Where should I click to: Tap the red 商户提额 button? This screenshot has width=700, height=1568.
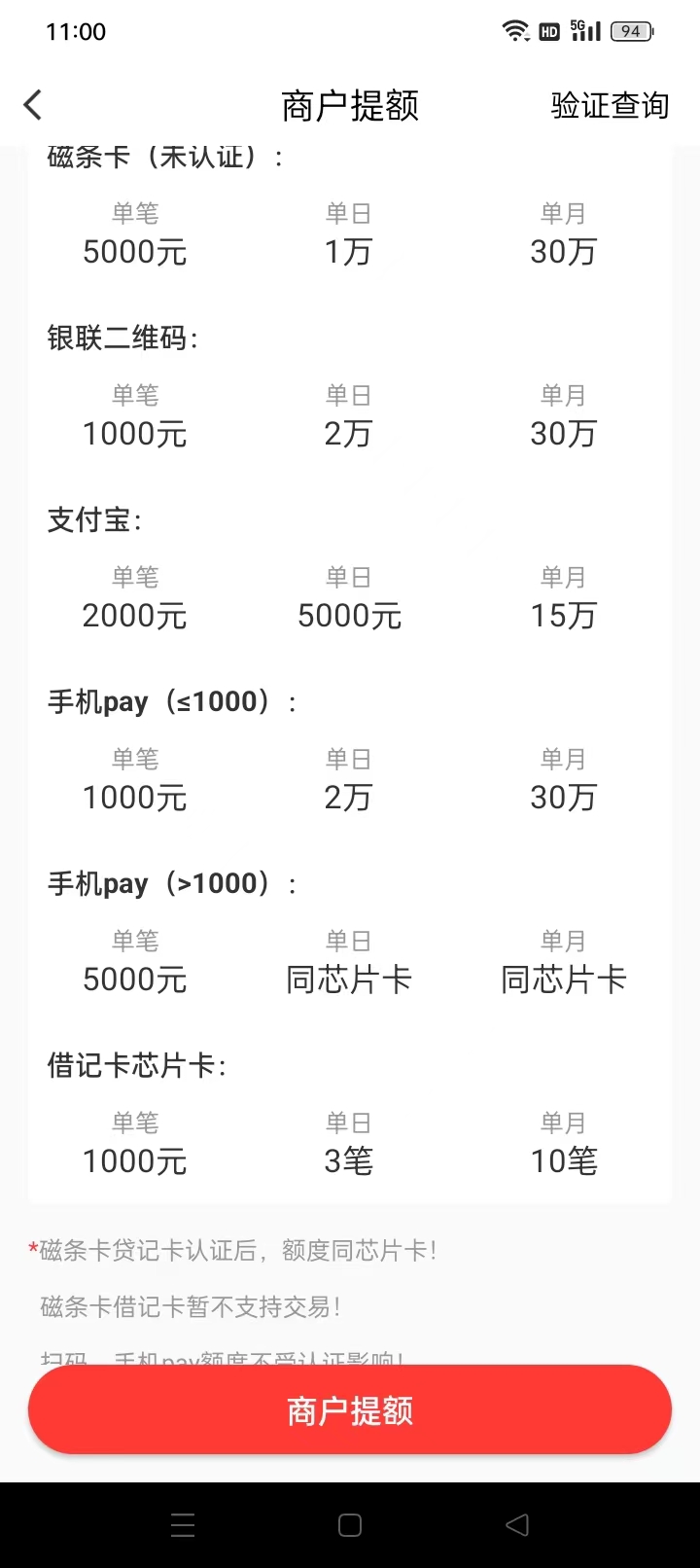350,1410
